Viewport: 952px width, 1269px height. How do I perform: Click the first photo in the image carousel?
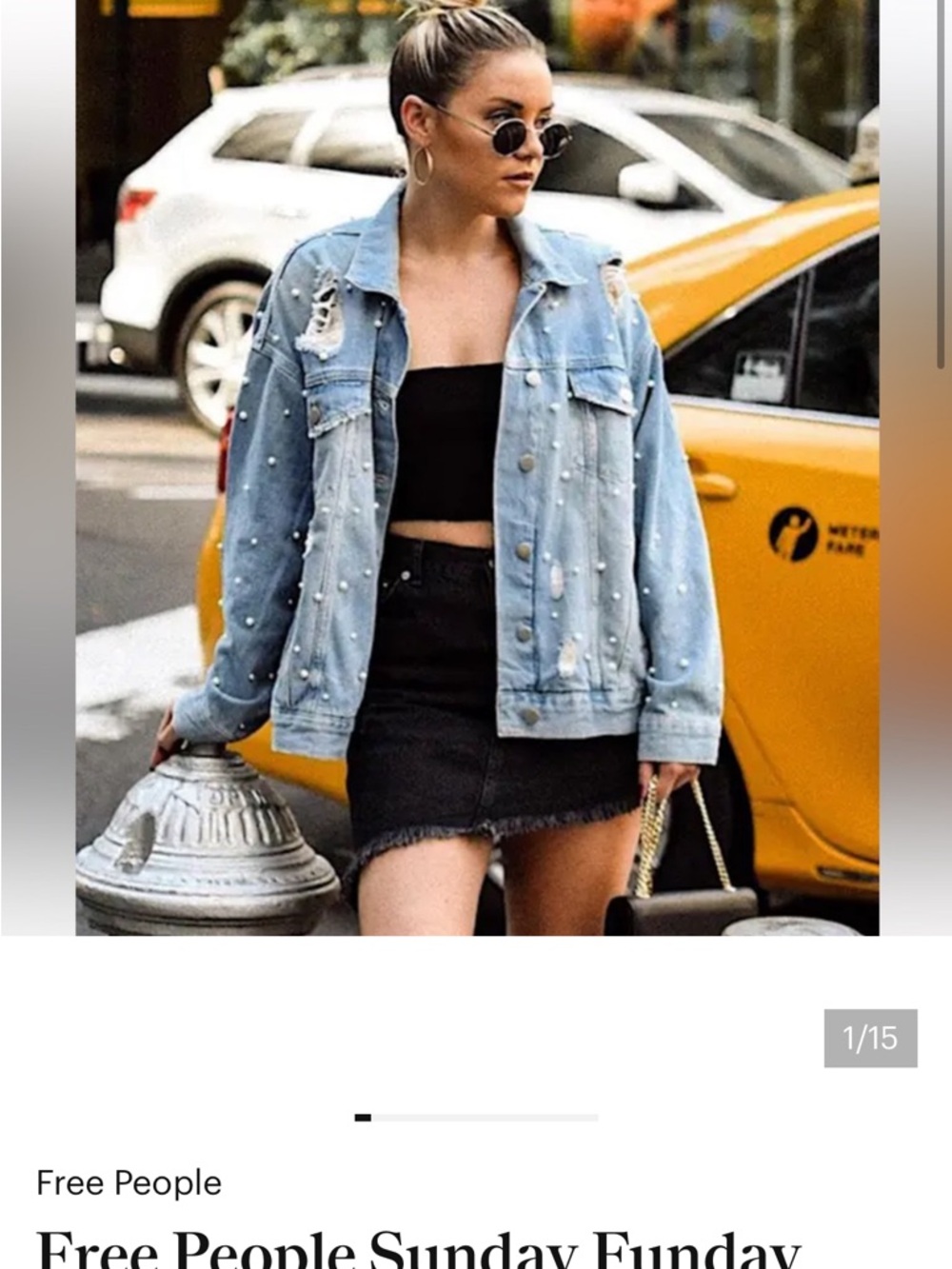[x=476, y=466]
